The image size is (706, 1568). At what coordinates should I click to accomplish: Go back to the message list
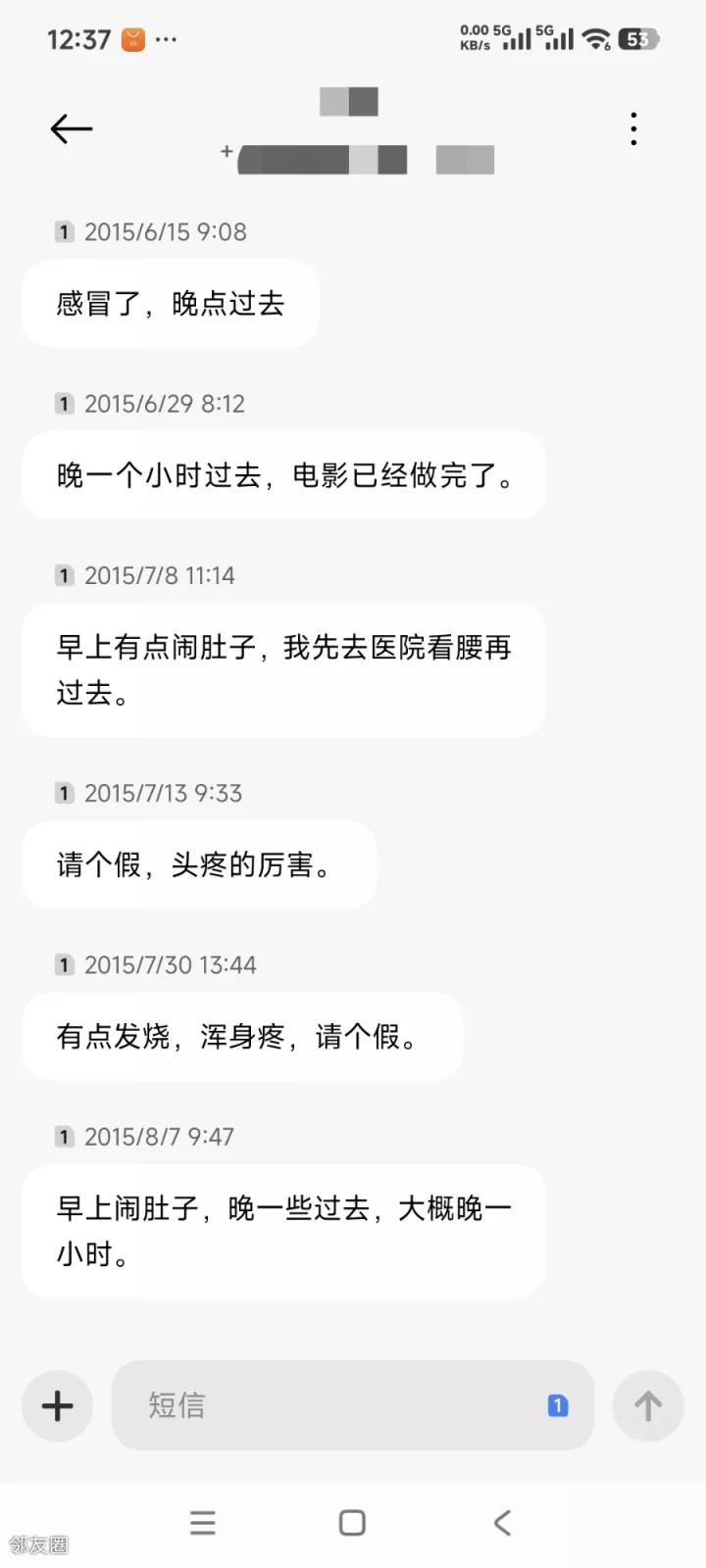click(72, 128)
